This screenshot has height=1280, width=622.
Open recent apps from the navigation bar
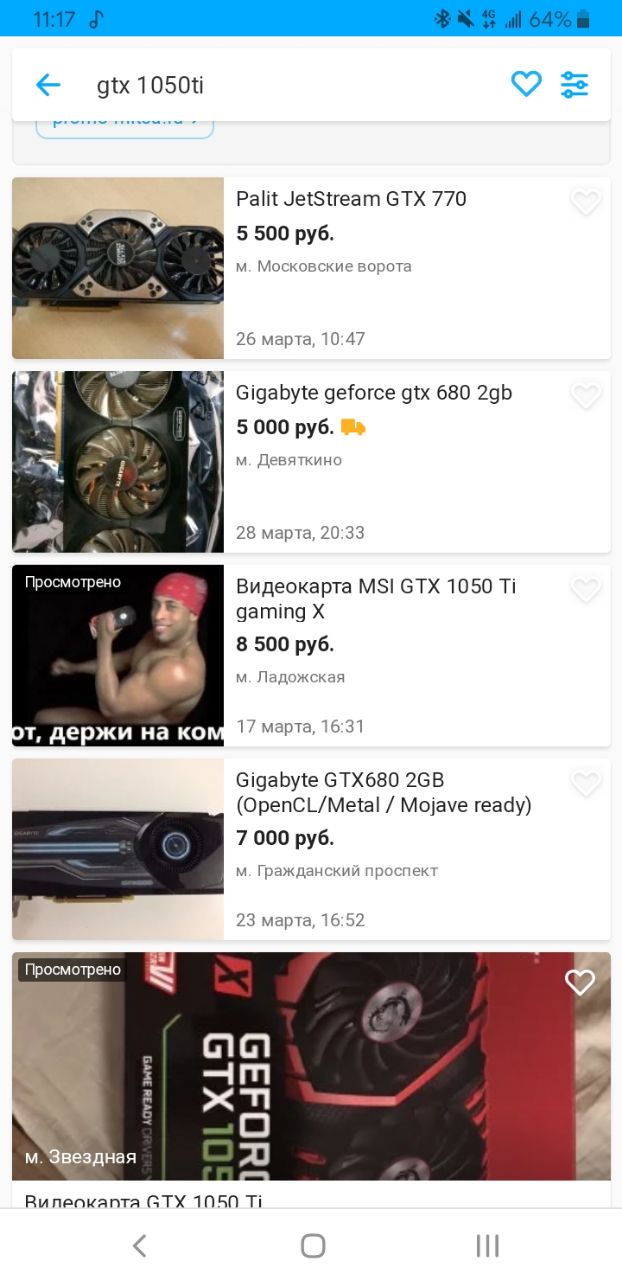pyautogui.click(x=487, y=1245)
